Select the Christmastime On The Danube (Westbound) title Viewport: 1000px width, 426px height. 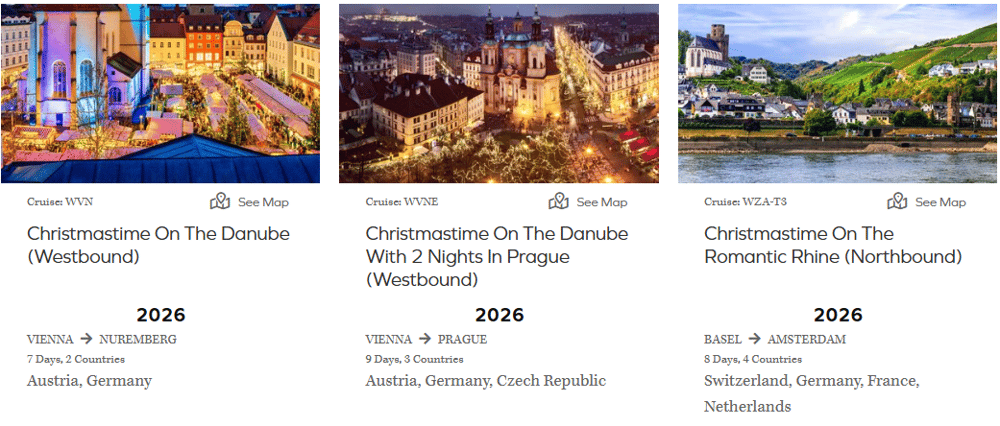click(158, 245)
